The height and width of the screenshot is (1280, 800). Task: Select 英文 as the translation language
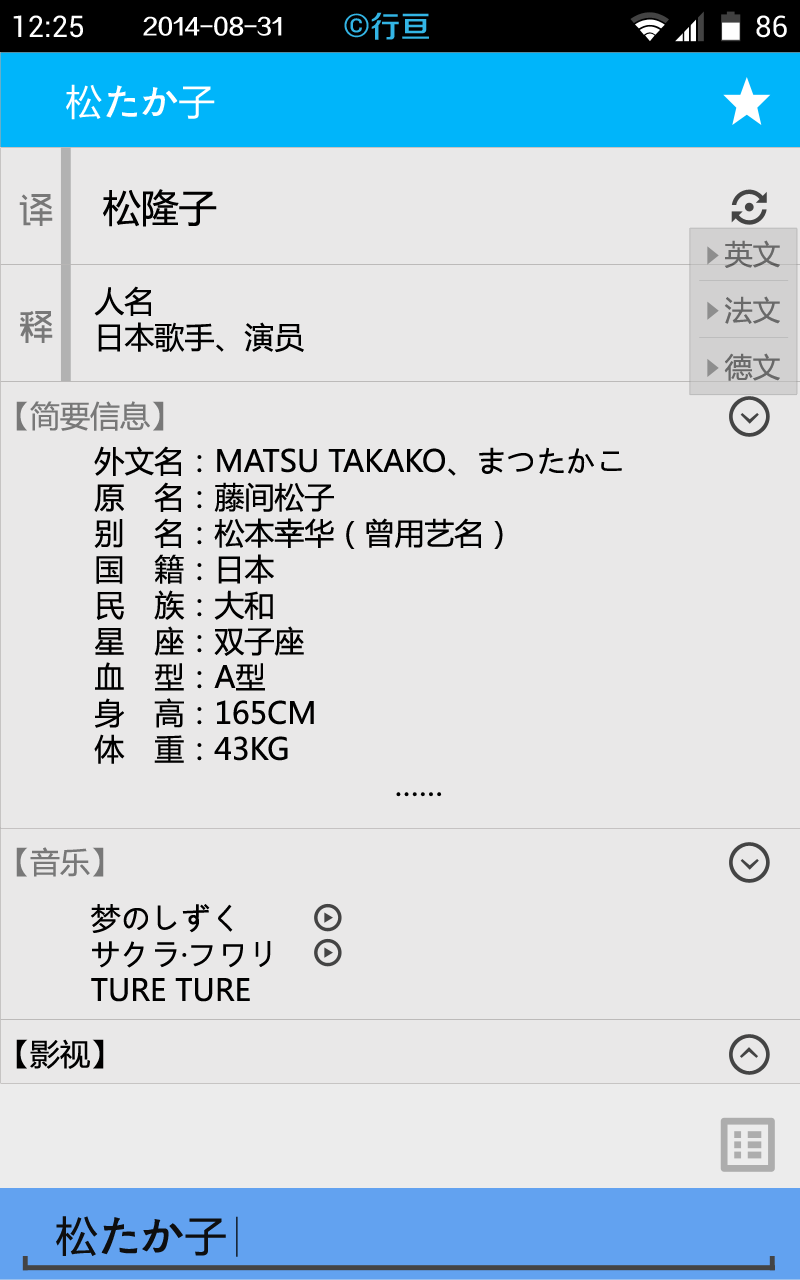pos(744,255)
